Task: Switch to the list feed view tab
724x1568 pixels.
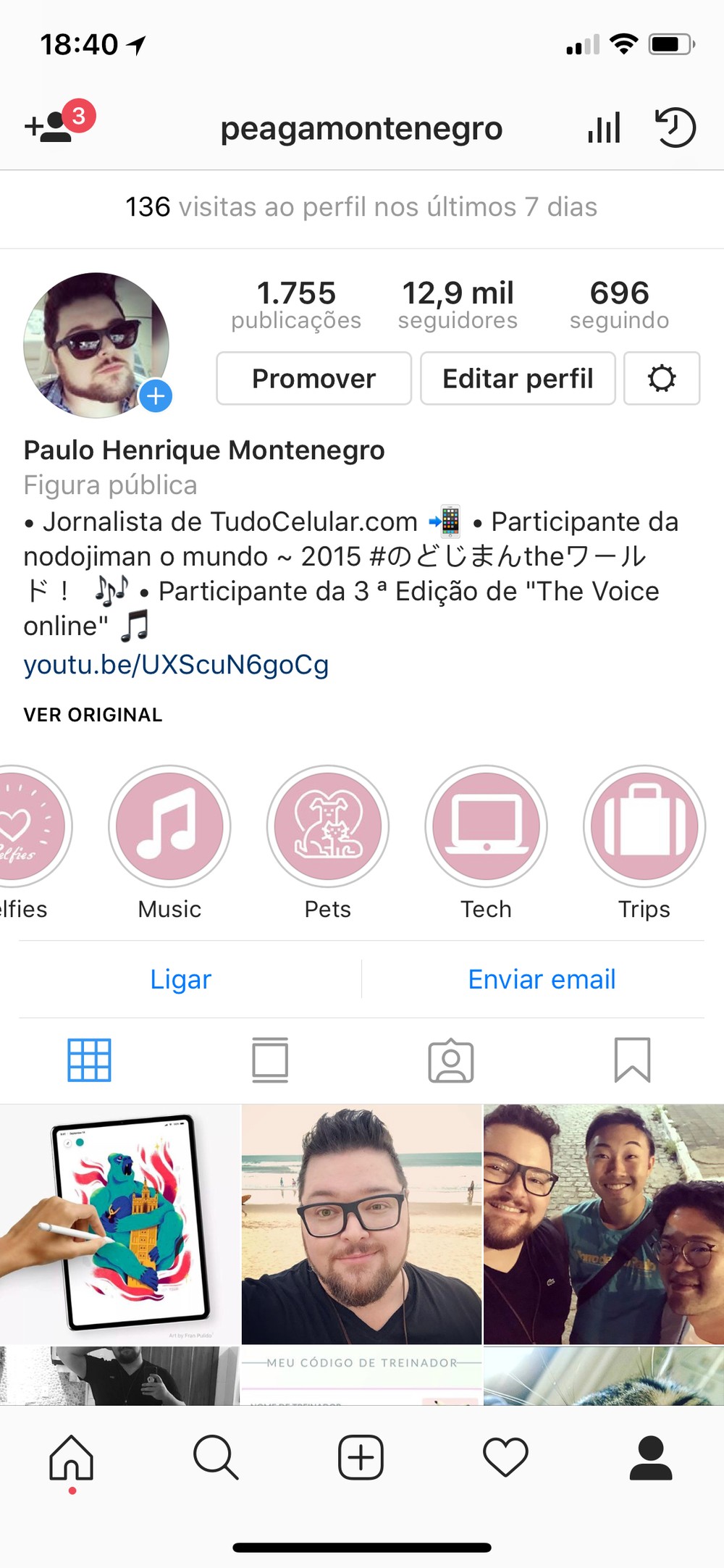Action: pos(270,1060)
